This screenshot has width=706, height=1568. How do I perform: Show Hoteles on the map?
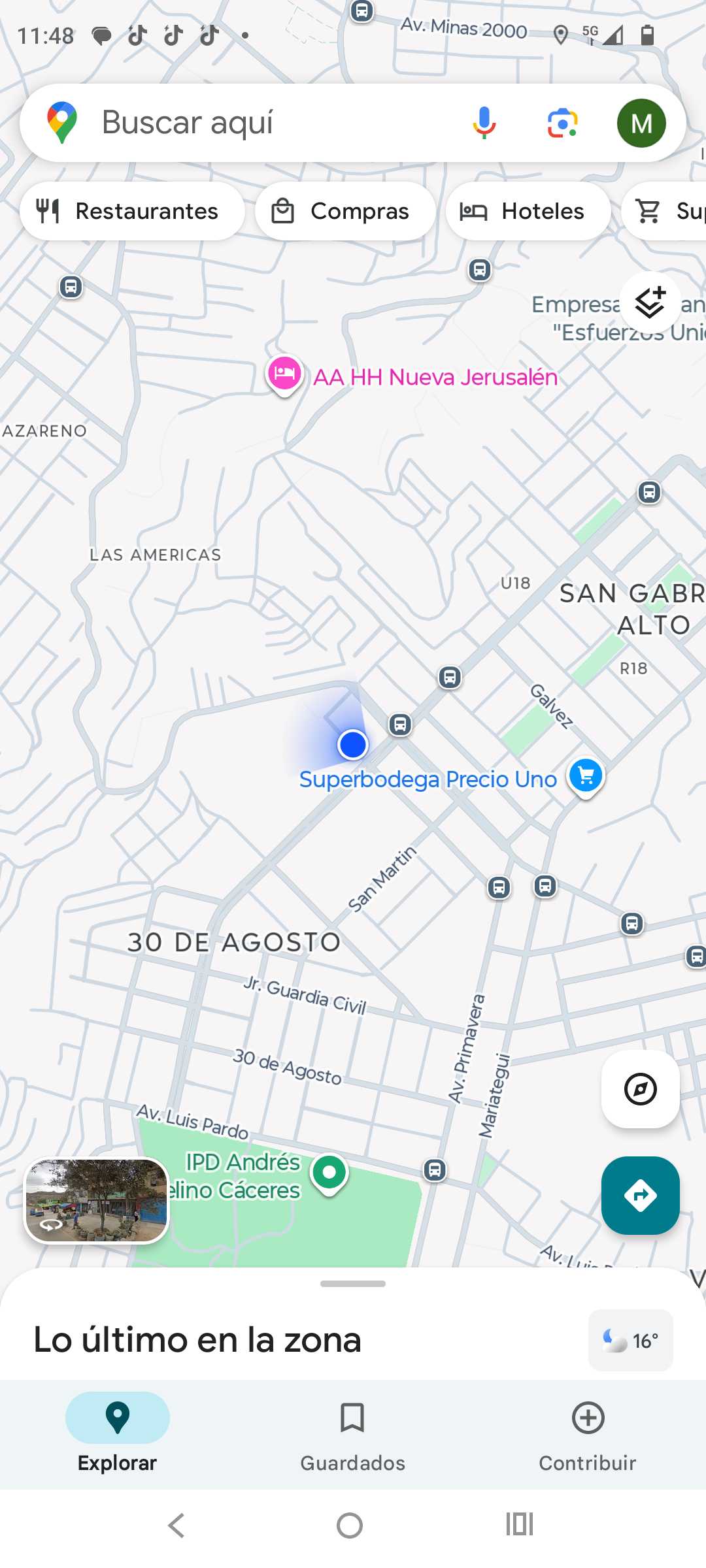(528, 211)
